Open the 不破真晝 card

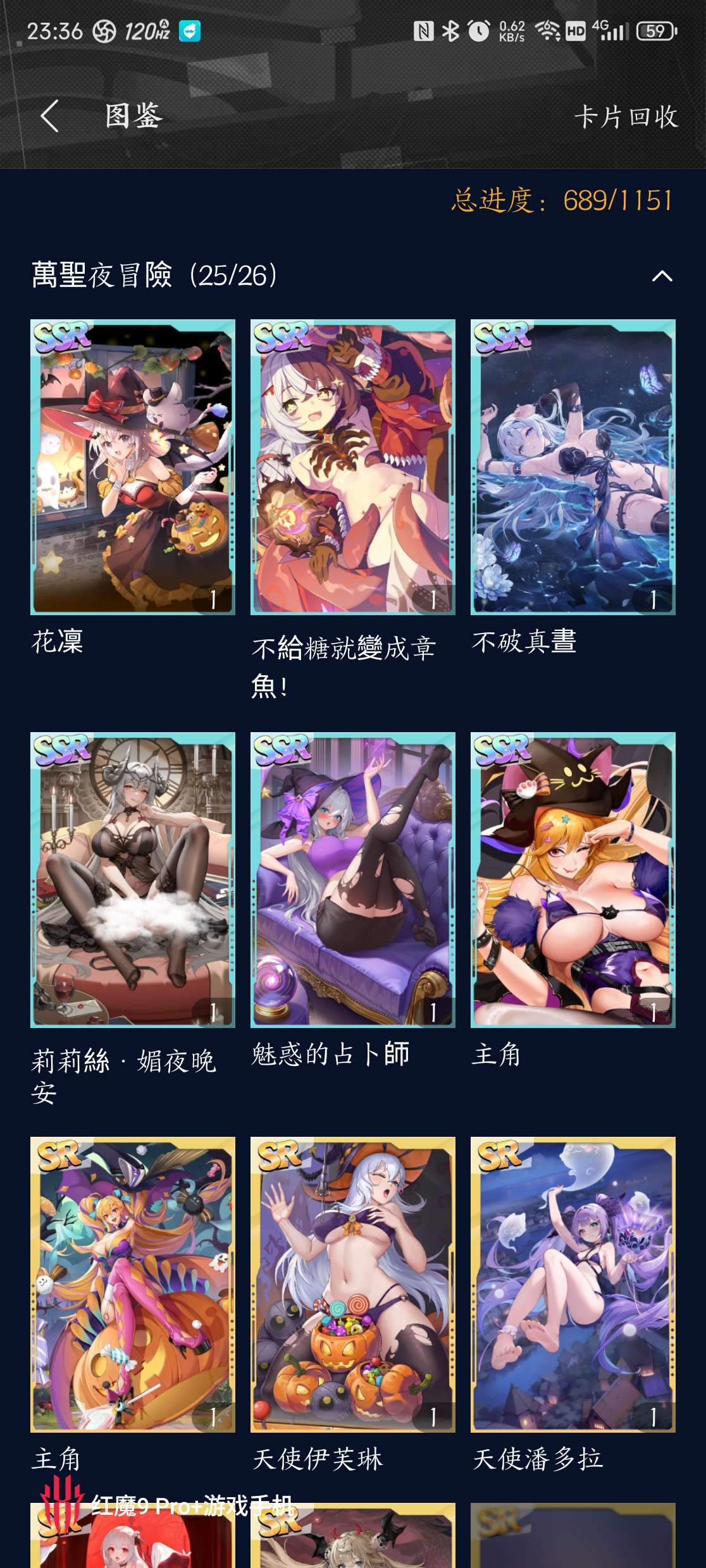(573, 467)
